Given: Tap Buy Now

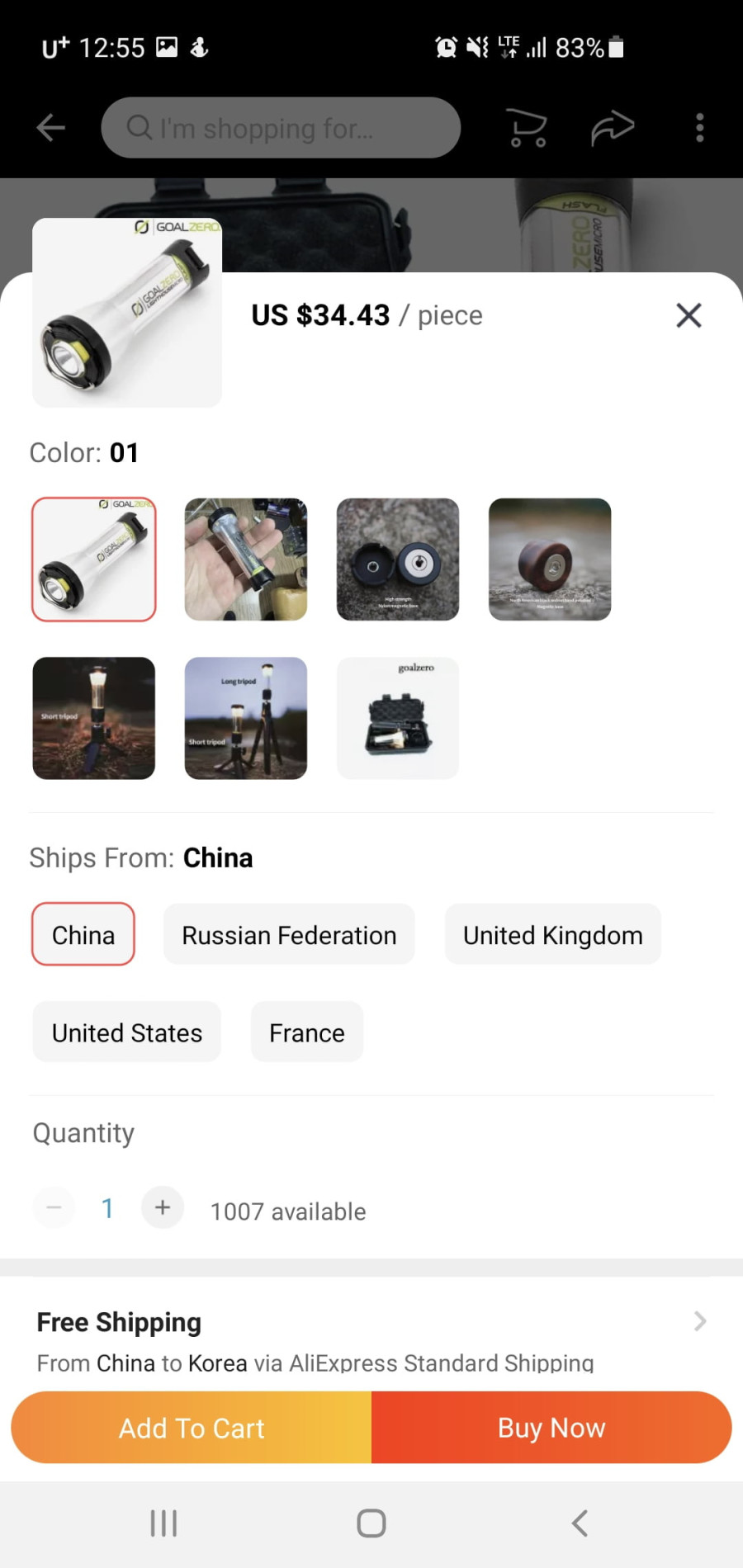Looking at the screenshot, I should point(551,1428).
